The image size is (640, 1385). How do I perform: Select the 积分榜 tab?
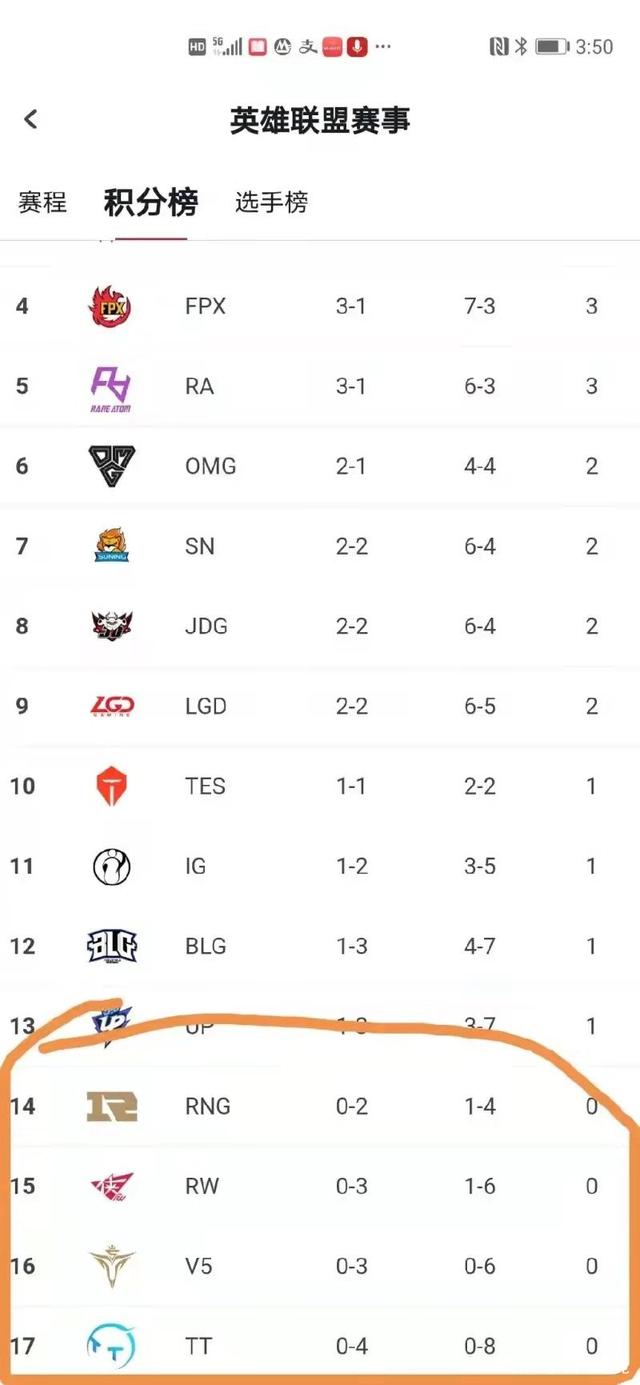[x=150, y=203]
